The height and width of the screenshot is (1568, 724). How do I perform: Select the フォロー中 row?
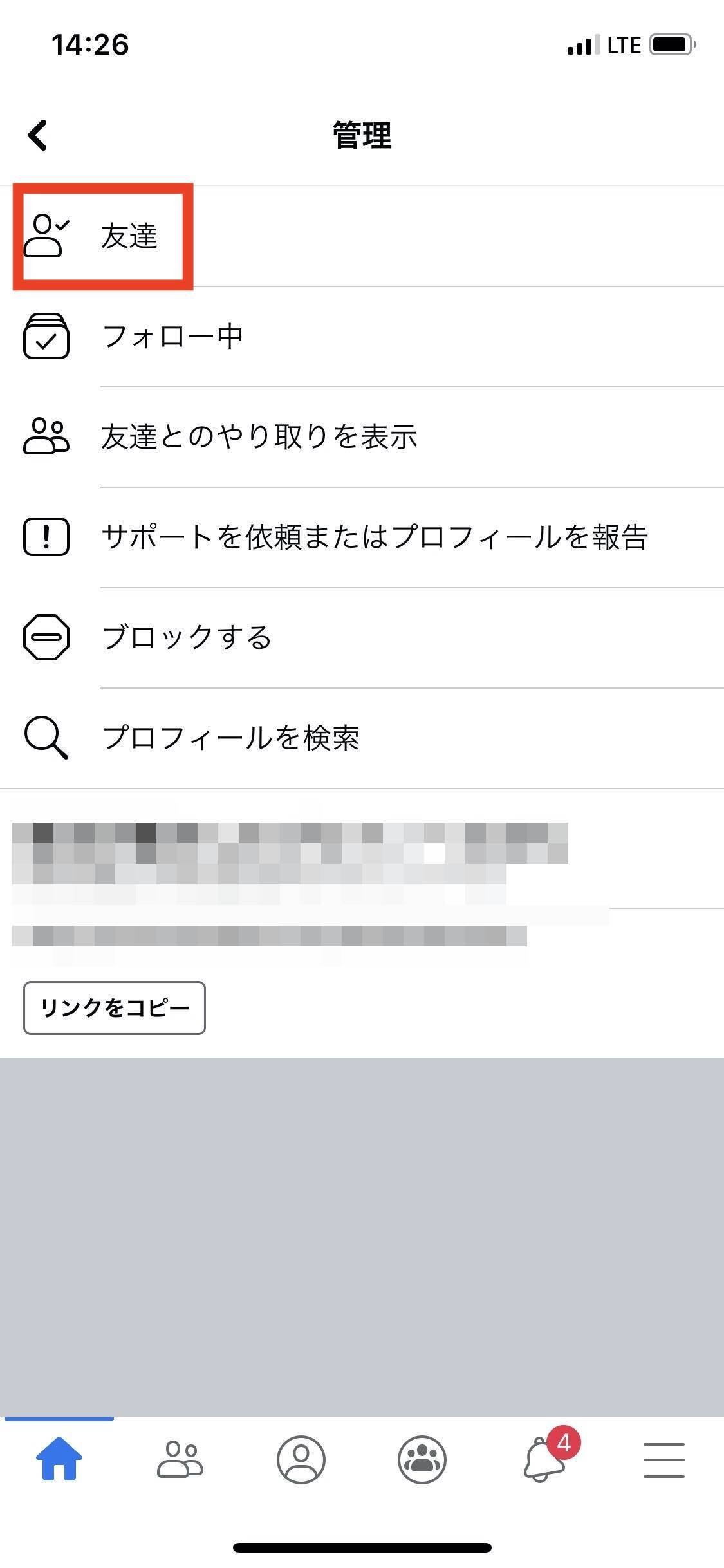pyautogui.click(x=172, y=337)
